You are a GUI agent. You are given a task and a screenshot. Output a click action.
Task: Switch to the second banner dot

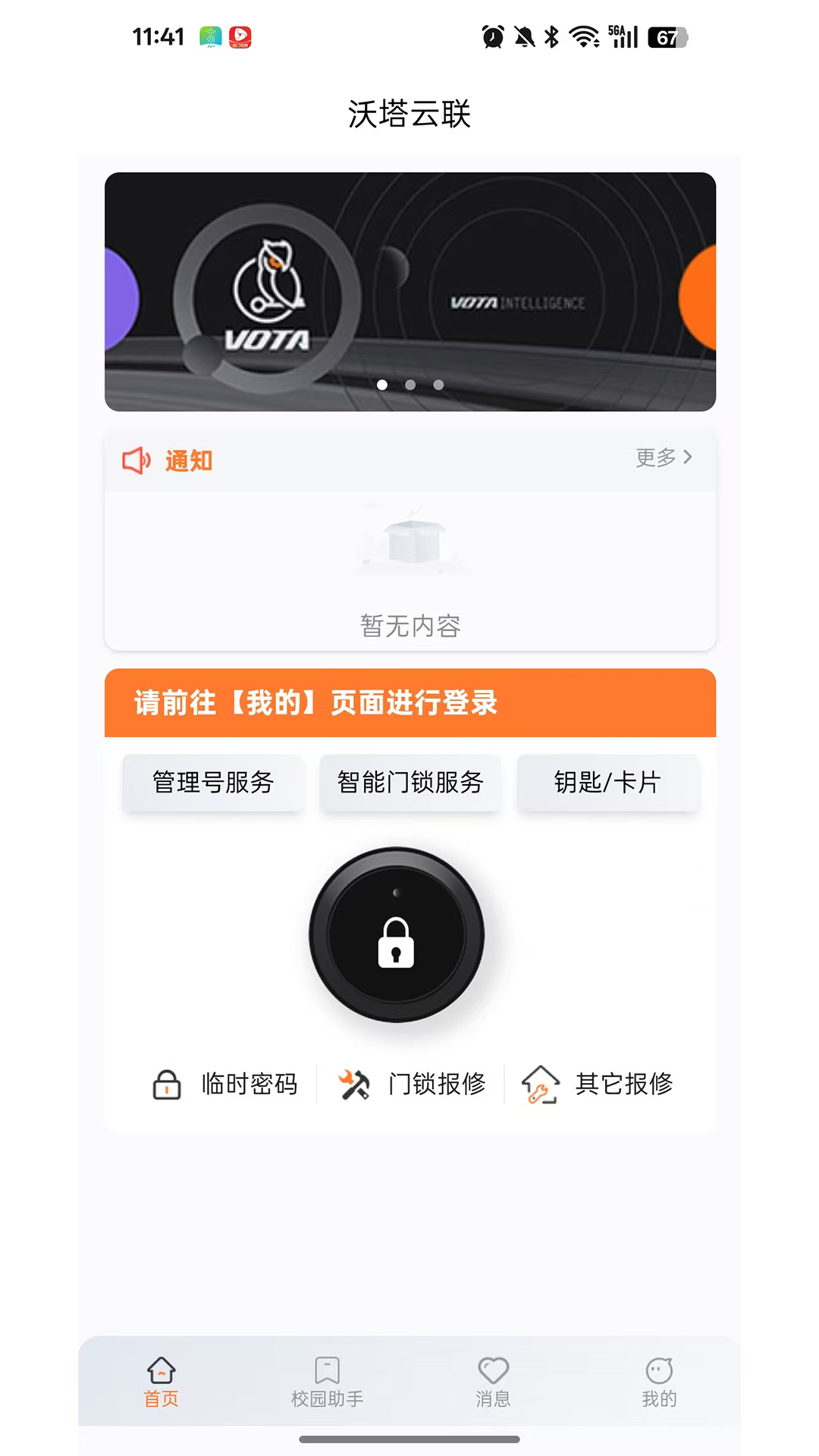410,384
